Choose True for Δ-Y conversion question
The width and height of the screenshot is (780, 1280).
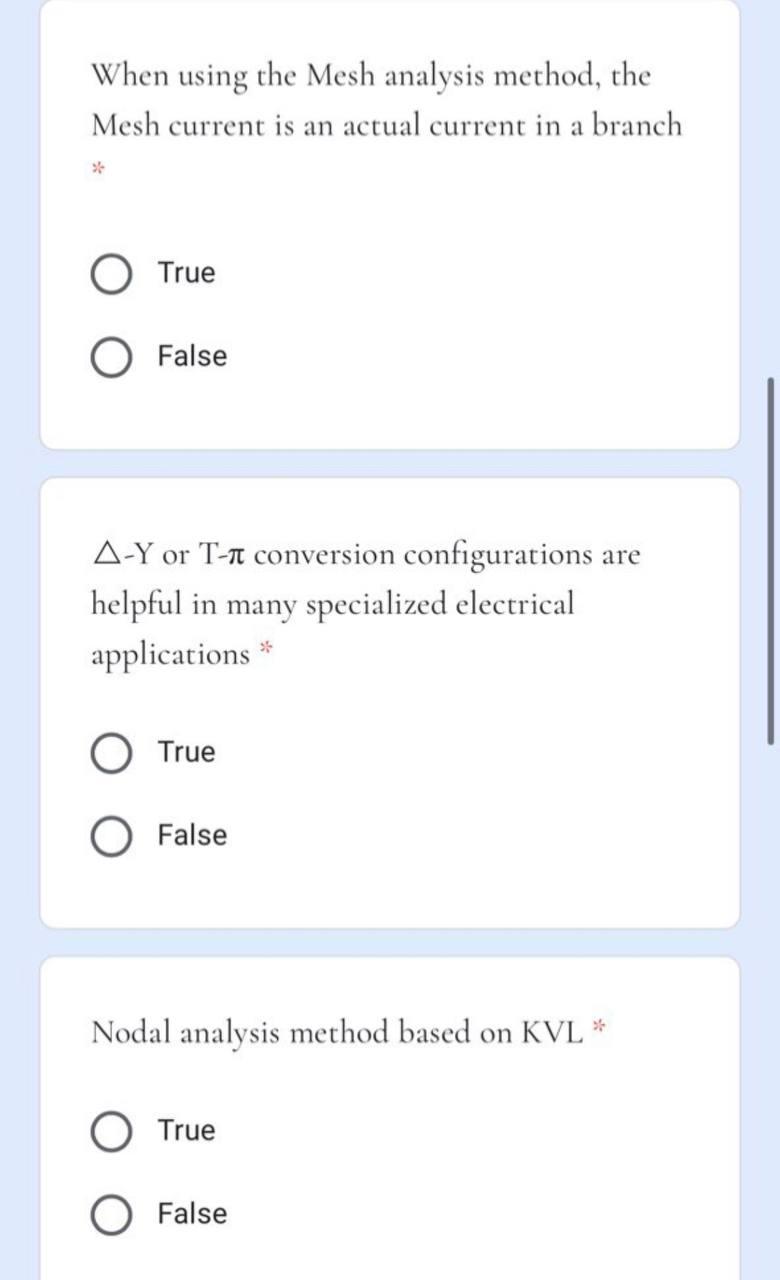[x=112, y=753]
